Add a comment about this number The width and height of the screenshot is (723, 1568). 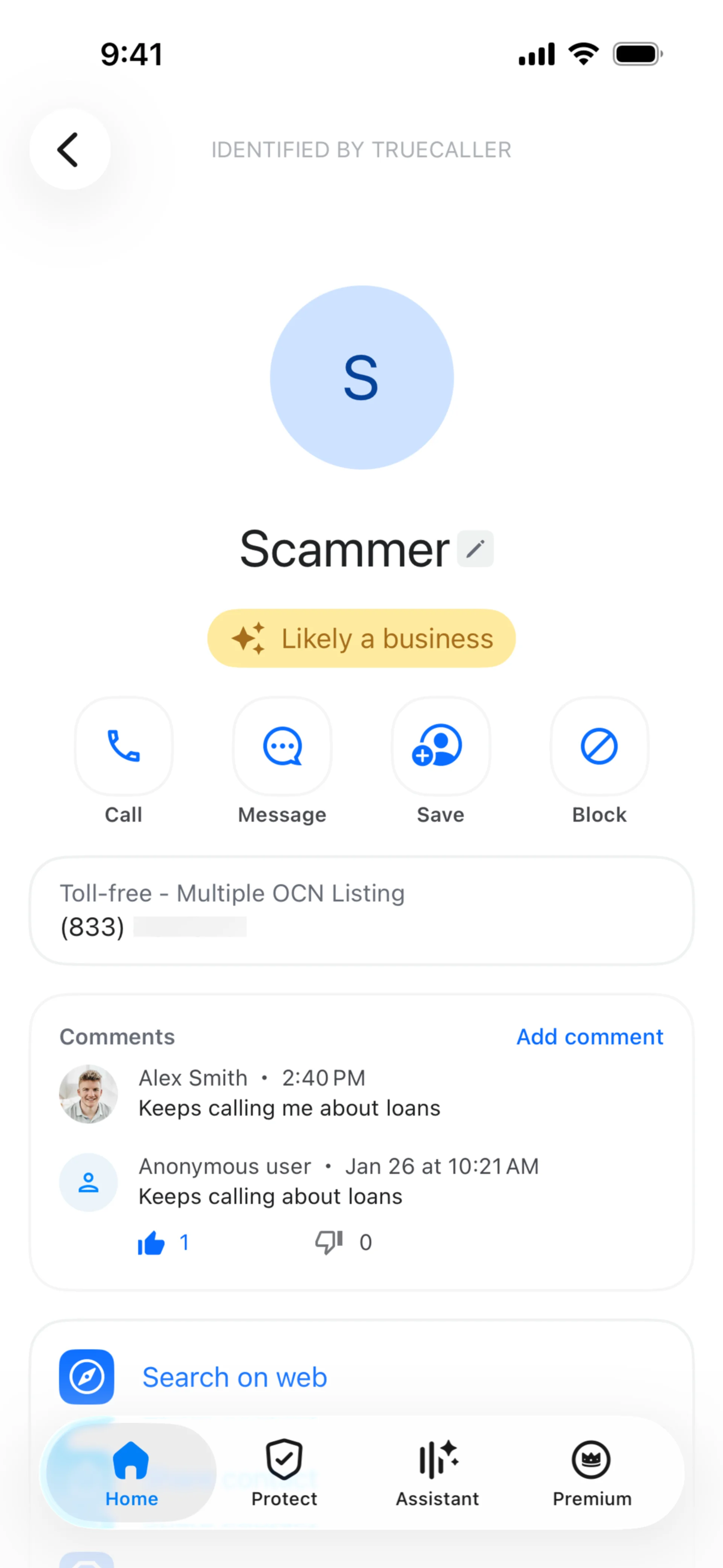[x=589, y=1037]
